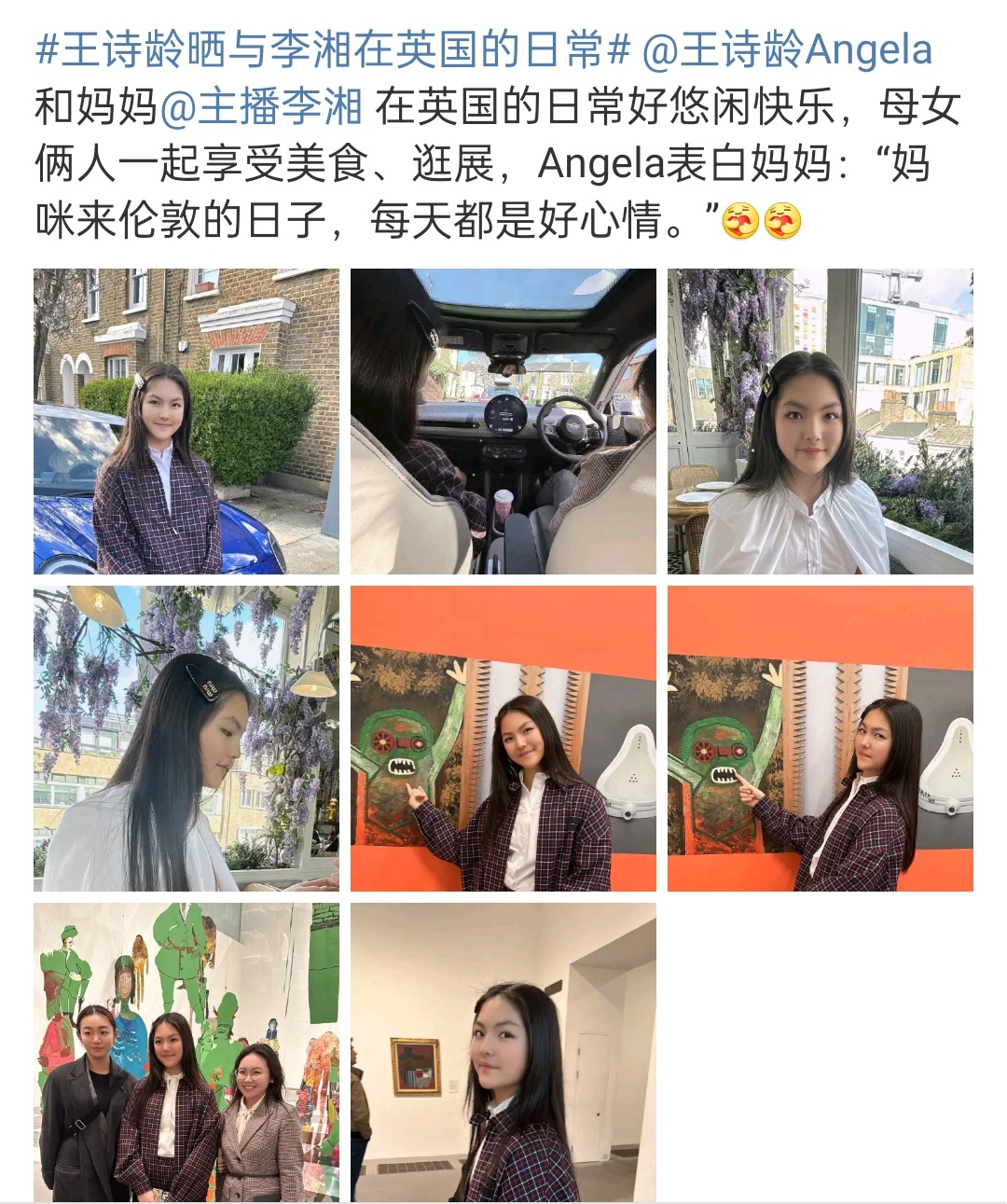The width and height of the screenshot is (1007, 1204).
Task: View group photo of three women
Action: [186, 1052]
